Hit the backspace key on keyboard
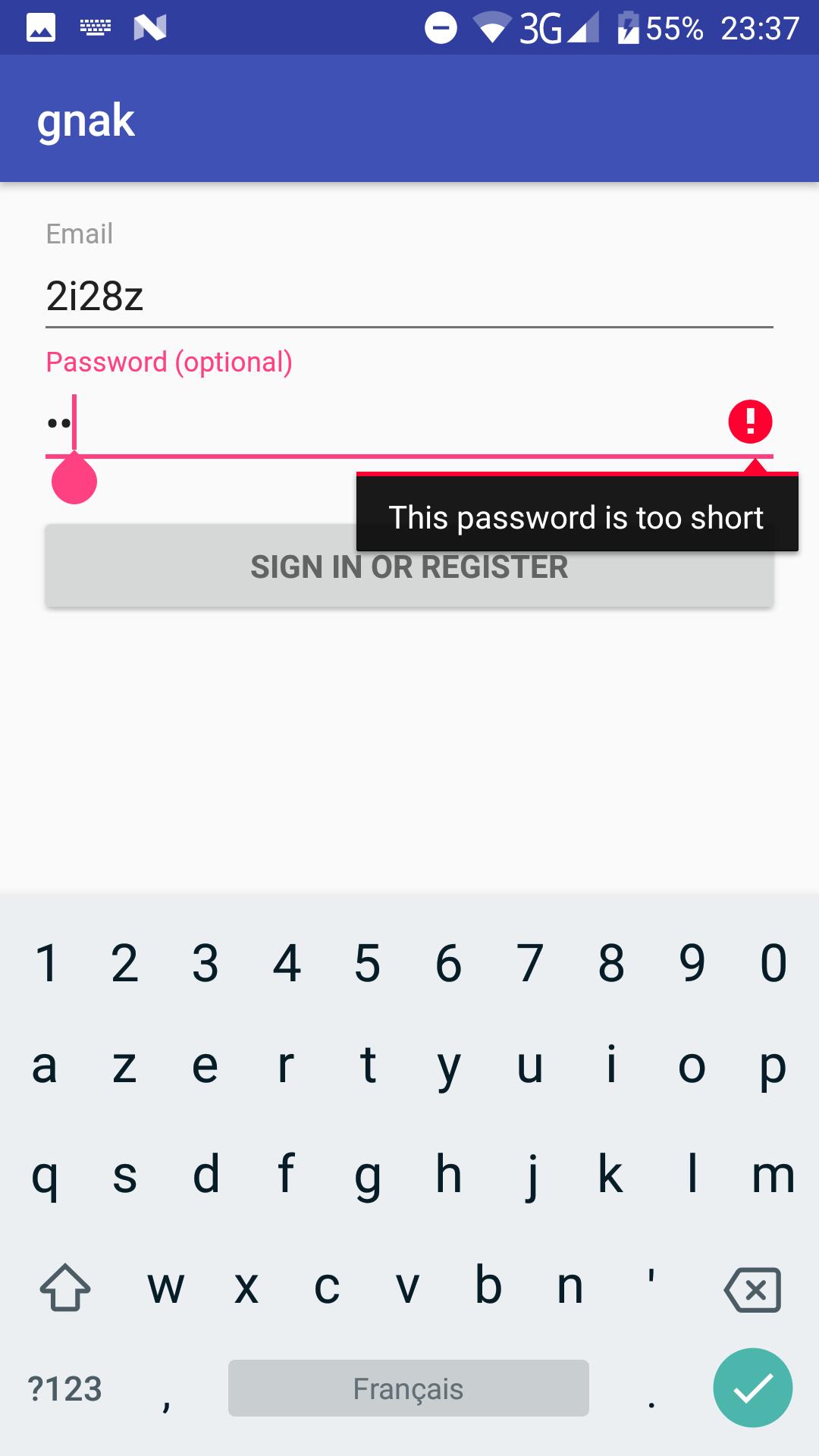This screenshot has height=1456, width=819. click(x=752, y=1289)
